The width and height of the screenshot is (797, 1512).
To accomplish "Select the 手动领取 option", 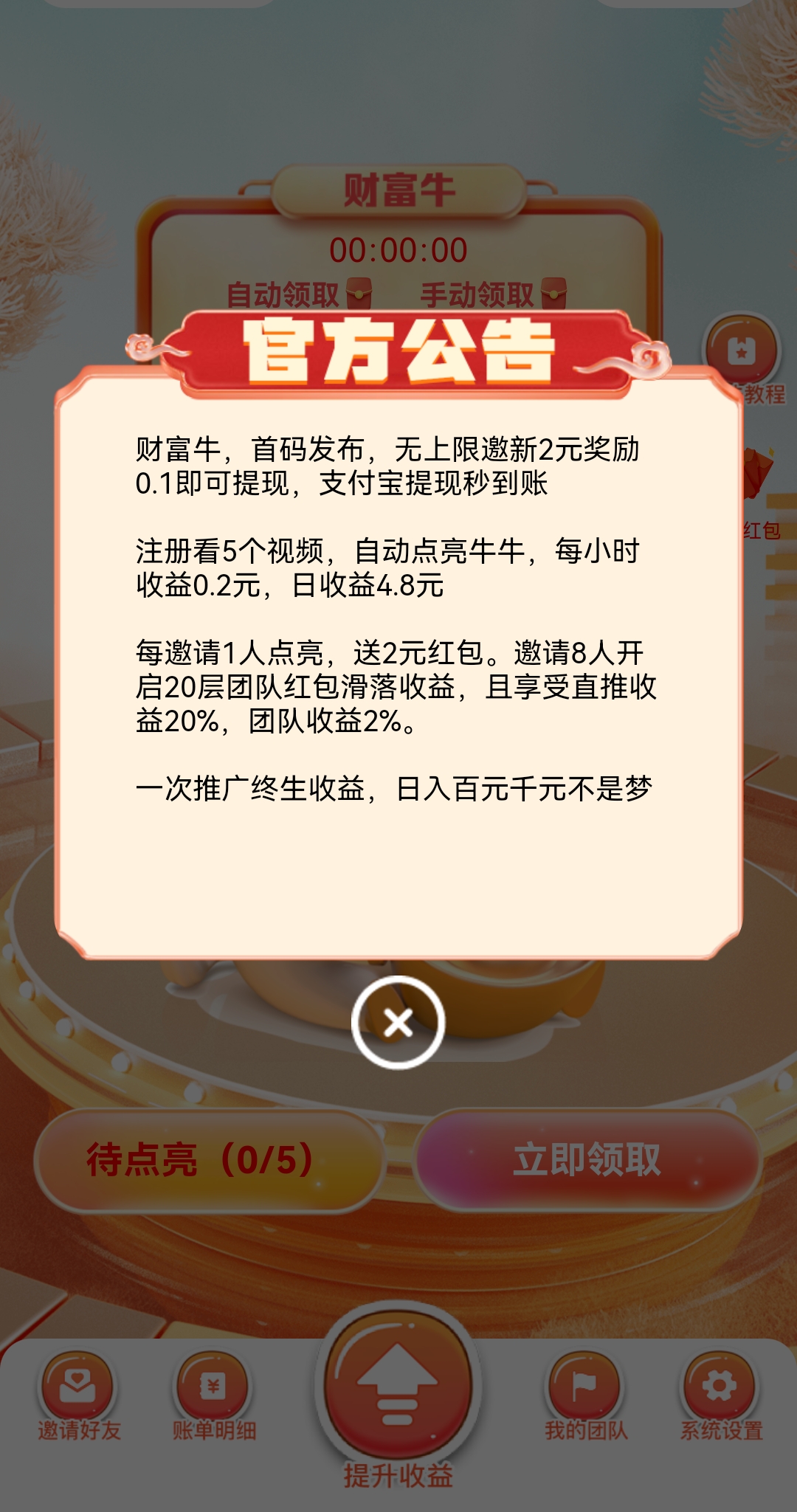I will (x=493, y=294).
